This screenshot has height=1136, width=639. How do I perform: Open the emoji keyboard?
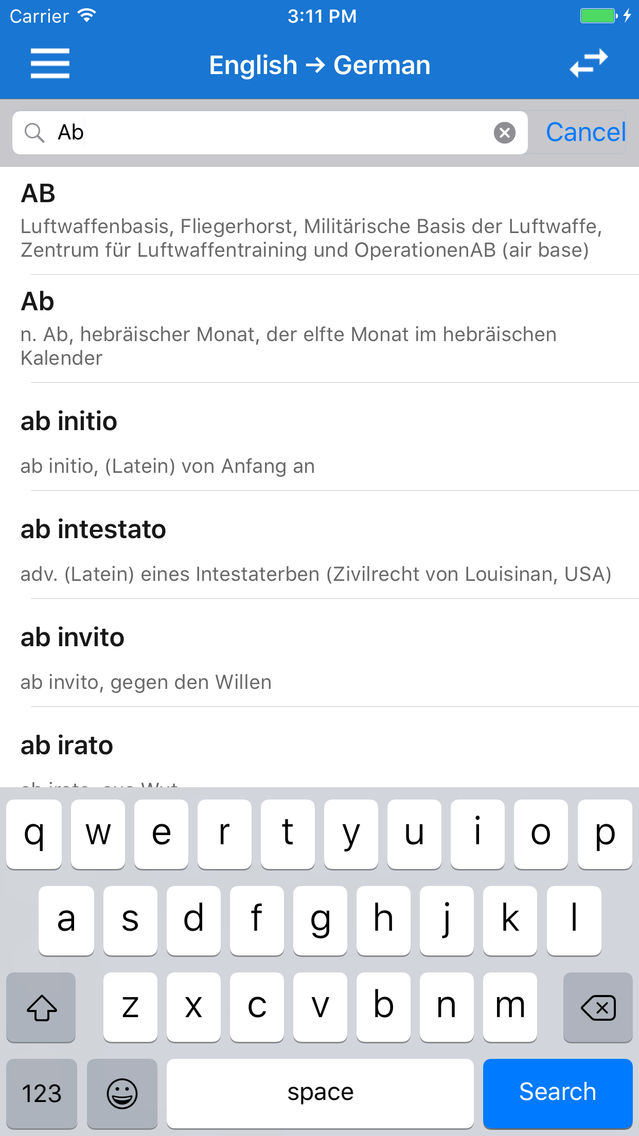click(122, 1093)
